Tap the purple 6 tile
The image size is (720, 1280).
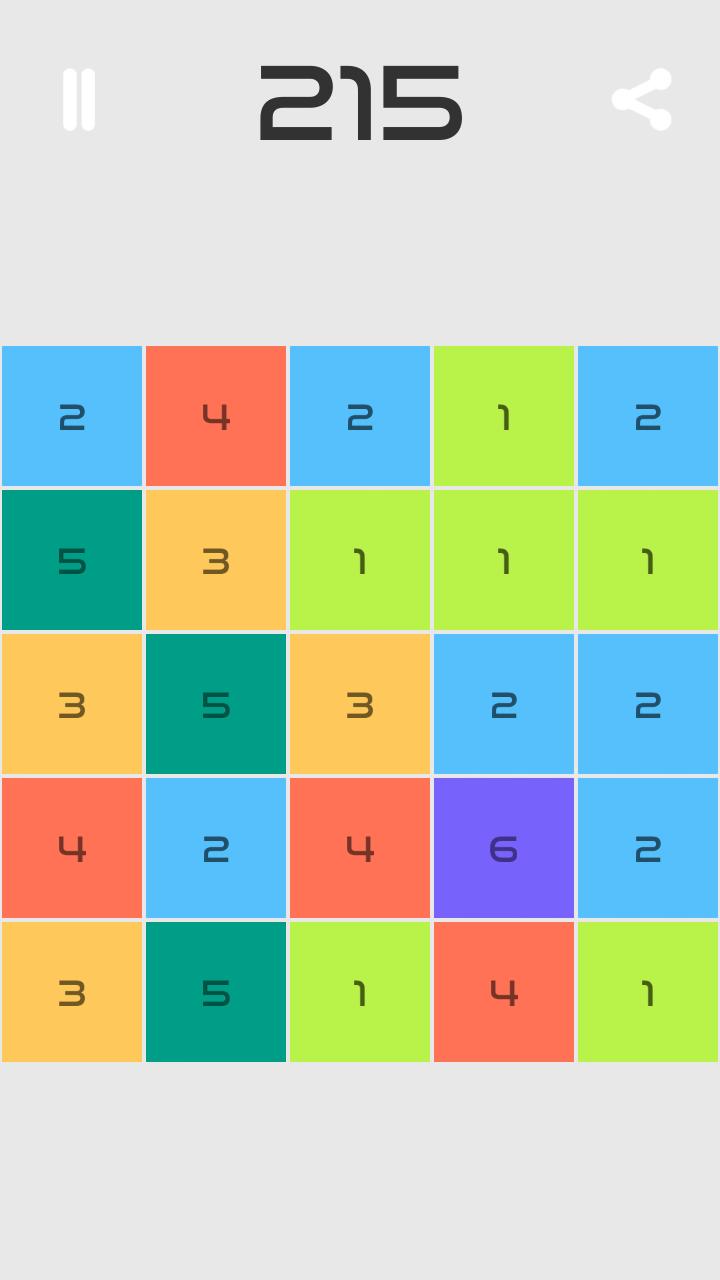[x=504, y=848]
